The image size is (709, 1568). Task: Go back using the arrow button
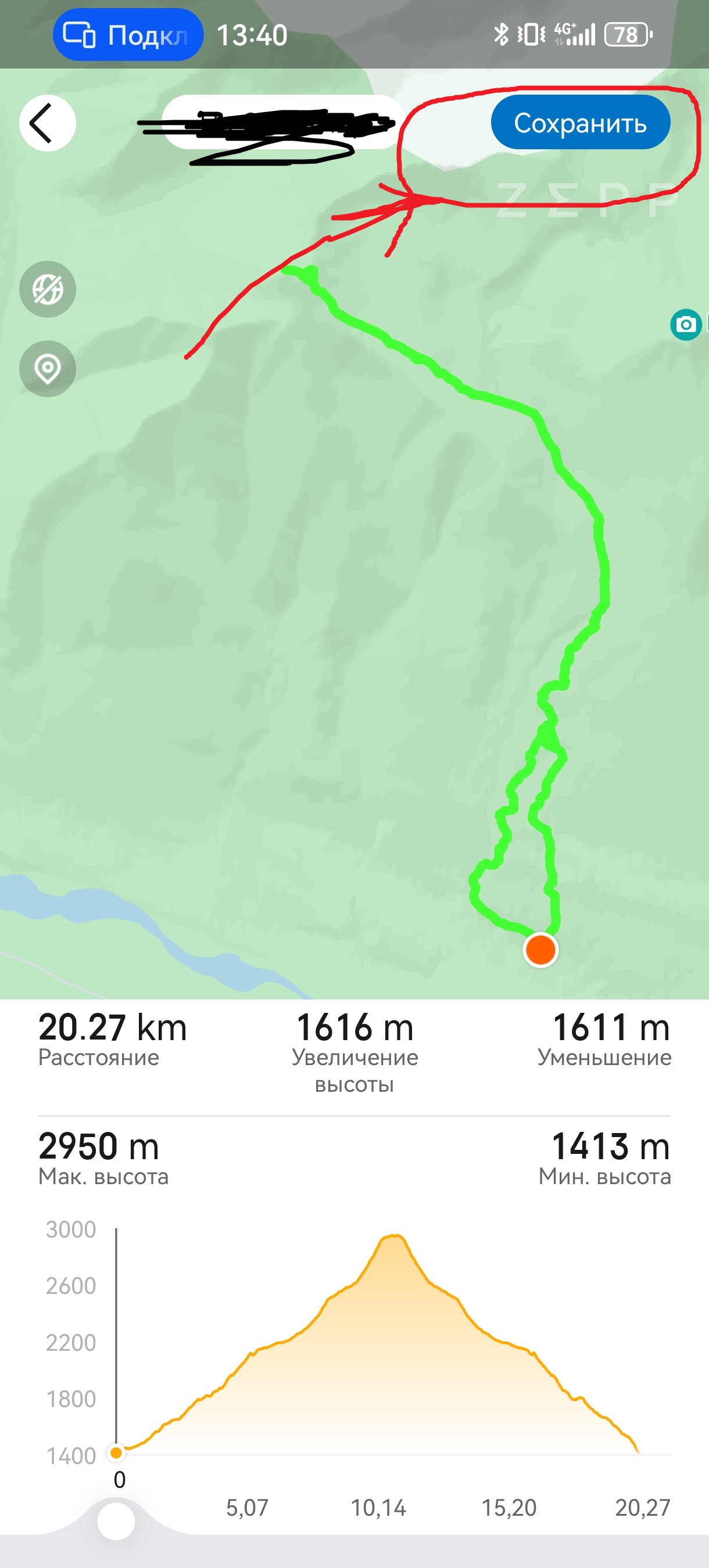point(47,124)
